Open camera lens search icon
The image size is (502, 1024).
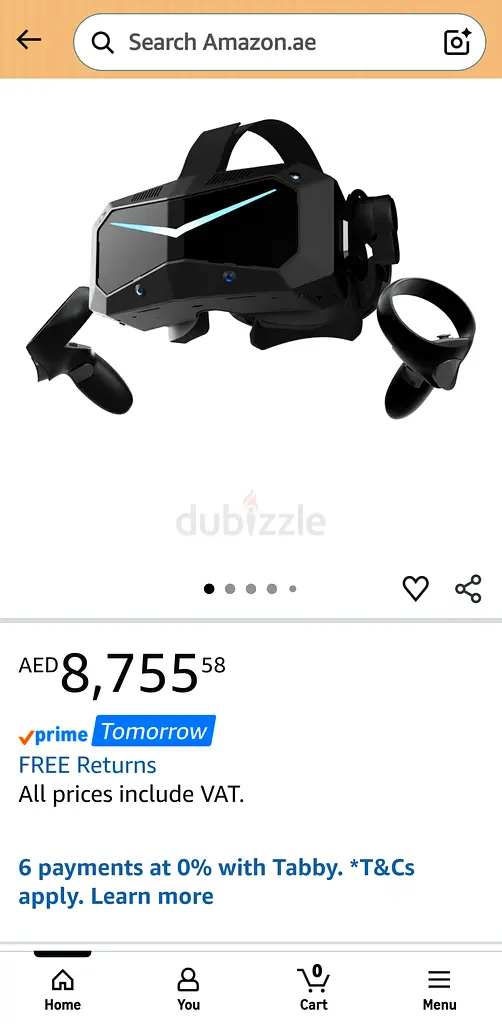point(457,42)
